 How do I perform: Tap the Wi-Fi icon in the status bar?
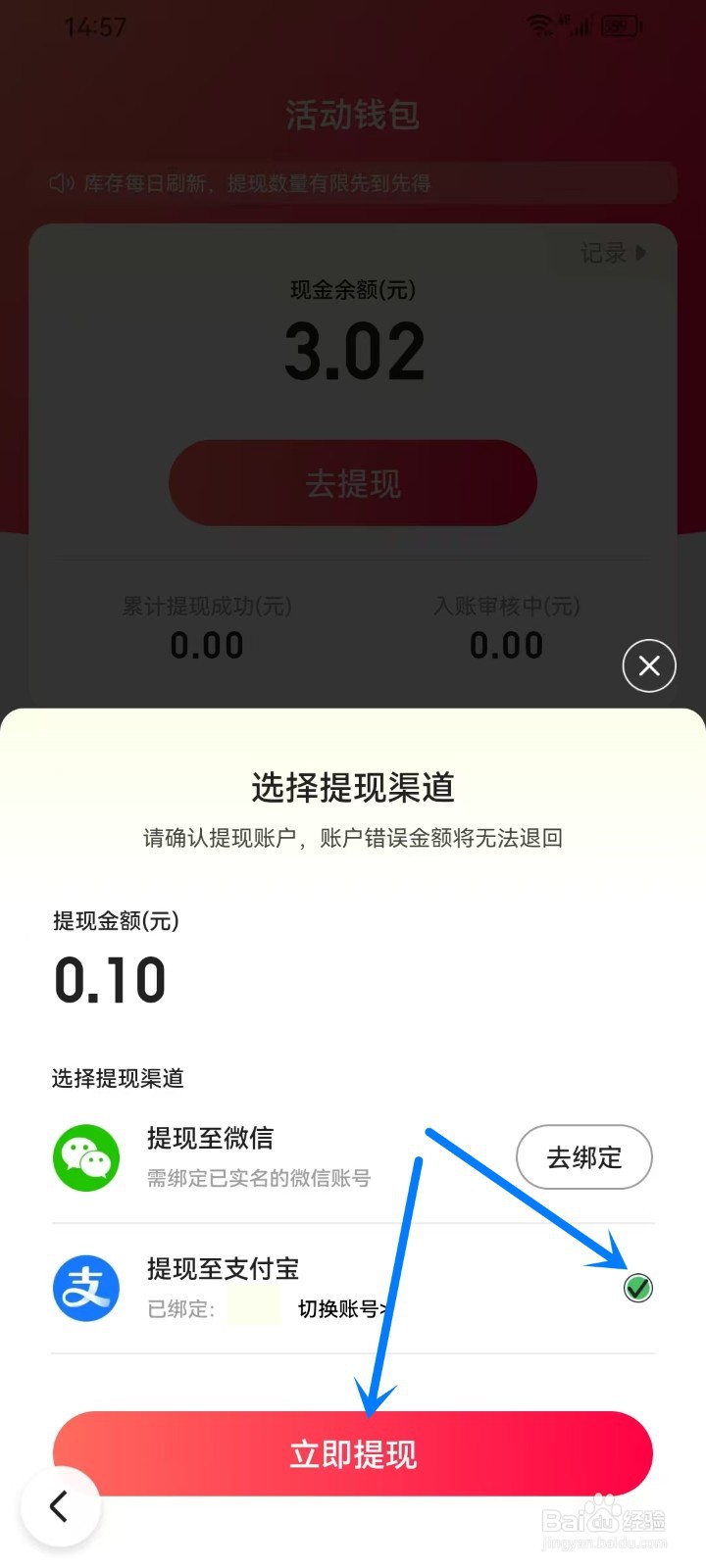(539, 26)
